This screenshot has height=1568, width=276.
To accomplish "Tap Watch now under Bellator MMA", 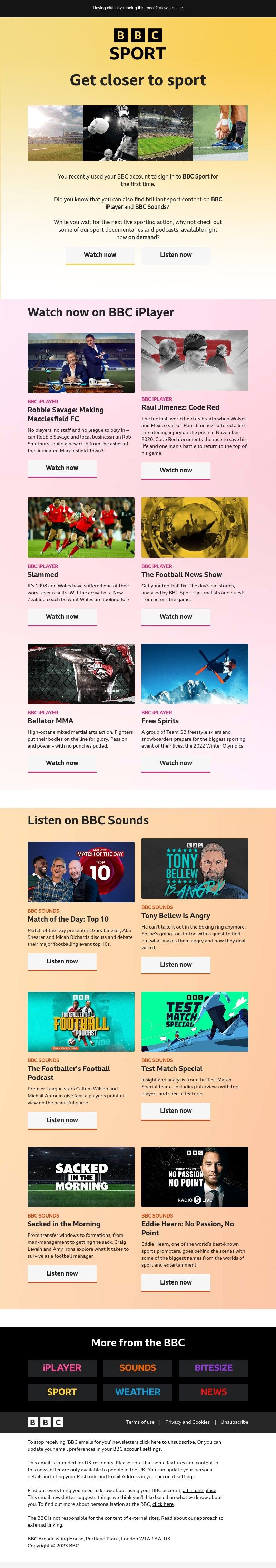I will tap(62, 763).
